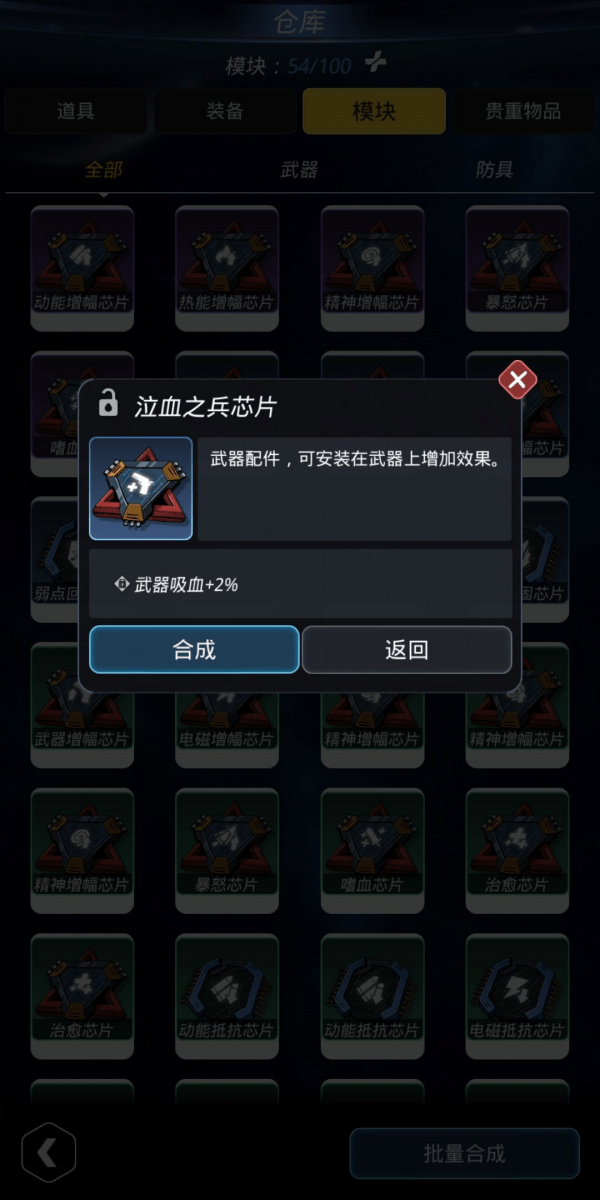Image resolution: width=600 pixels, height=1200 pixels.
Task: Tap the lock icon next to 泣血之兵芯片
Action: (x=108, y=406)
